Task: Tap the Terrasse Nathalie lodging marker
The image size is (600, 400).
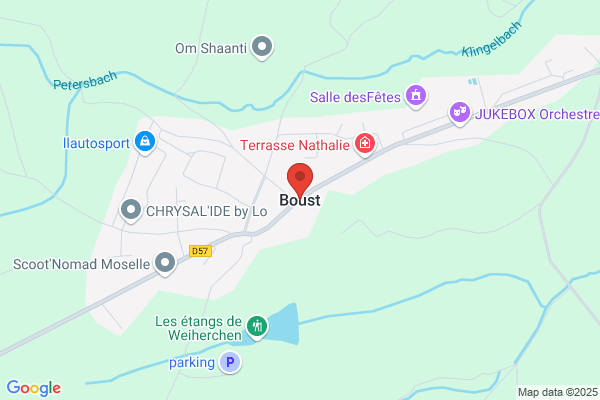Action: pos(366,145)
